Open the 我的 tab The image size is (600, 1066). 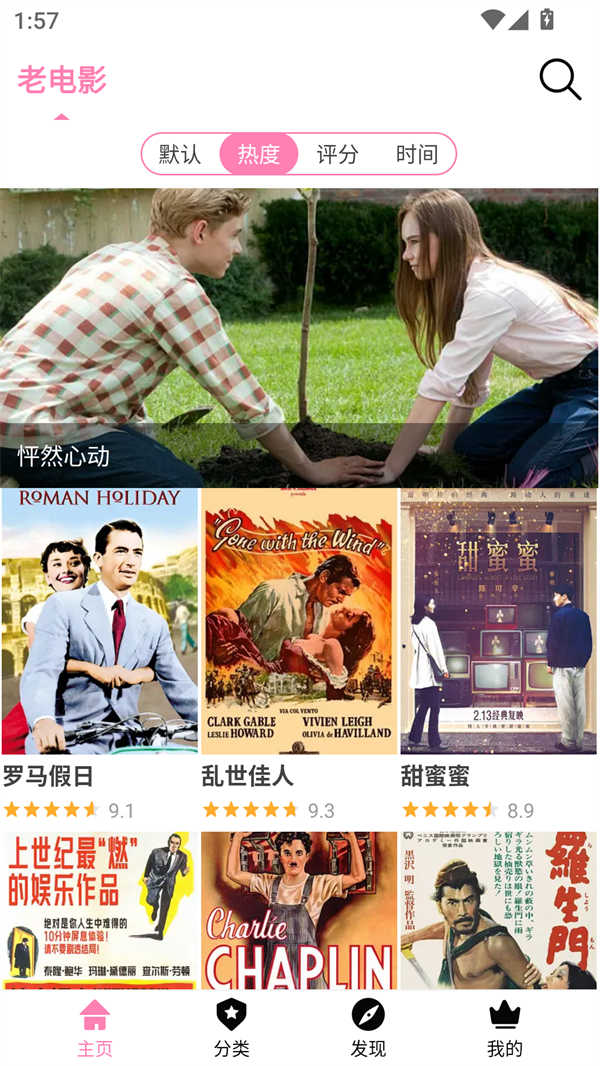(505, 1028)
